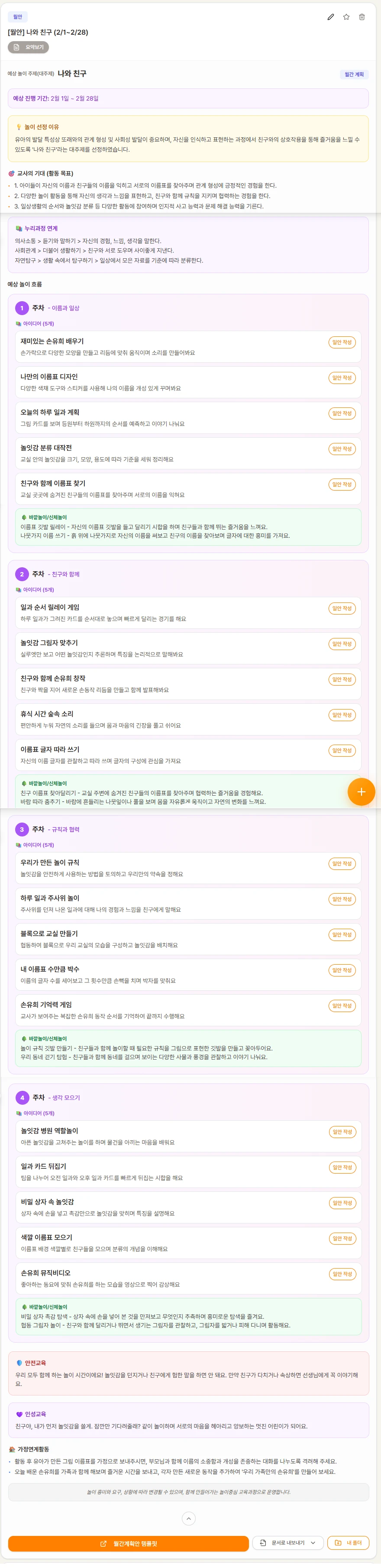Write daily plan for 일과 순서 릴레이 게임
The height and width of the screenshot is (1568, 381).
coord(342,608)
